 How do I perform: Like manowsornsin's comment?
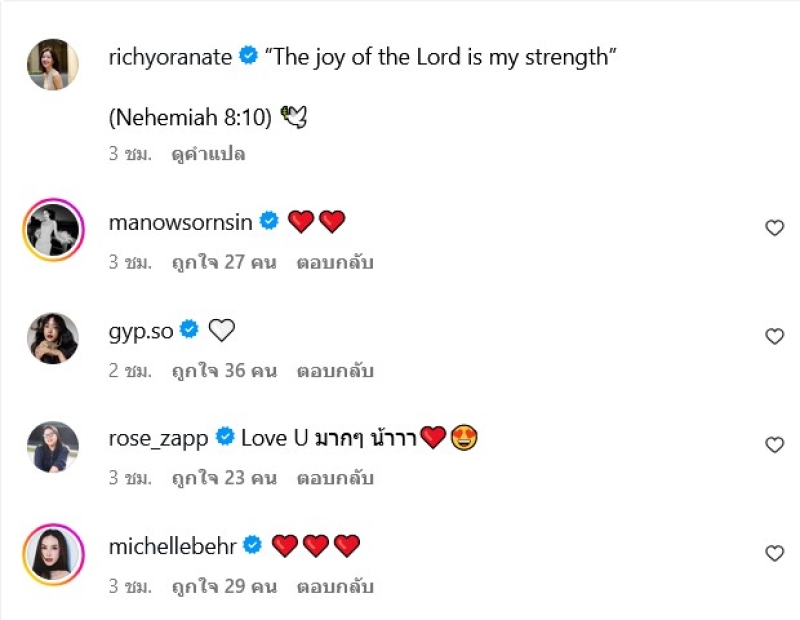pyautogui.click(x=774, y=228)
